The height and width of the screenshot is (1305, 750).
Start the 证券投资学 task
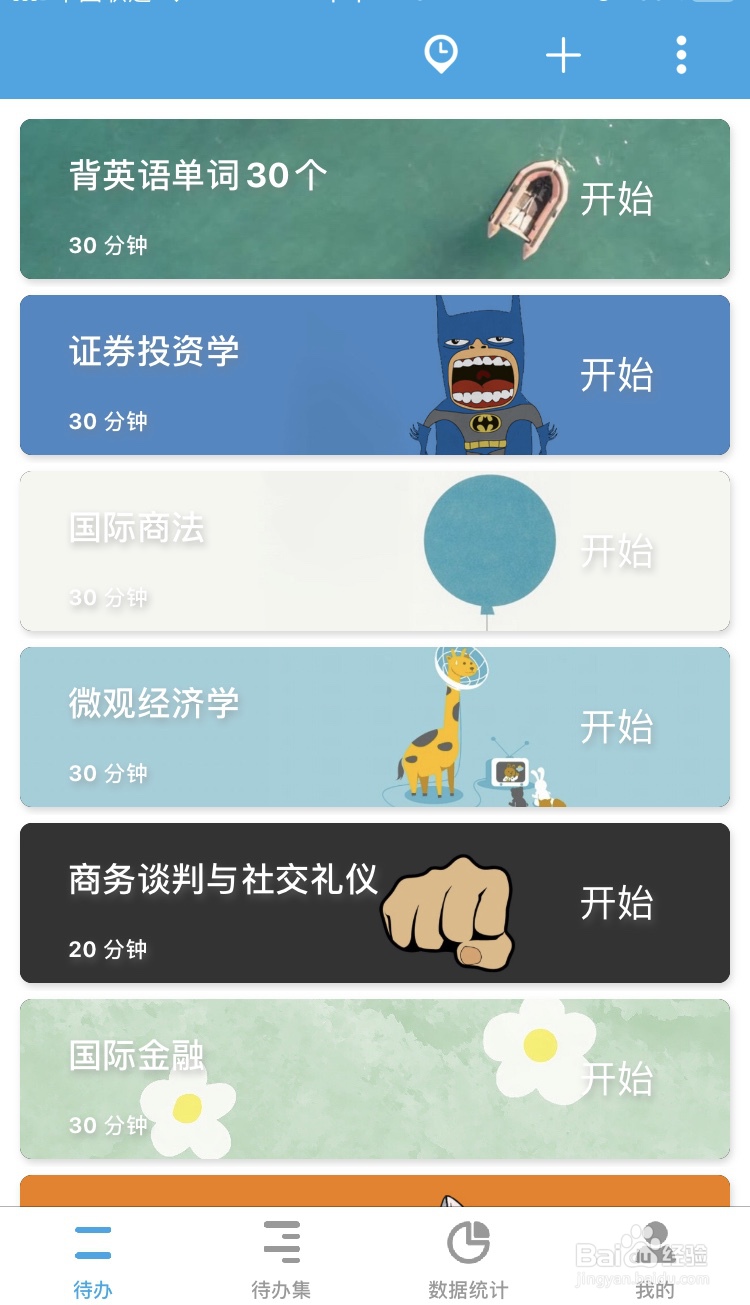617,375
